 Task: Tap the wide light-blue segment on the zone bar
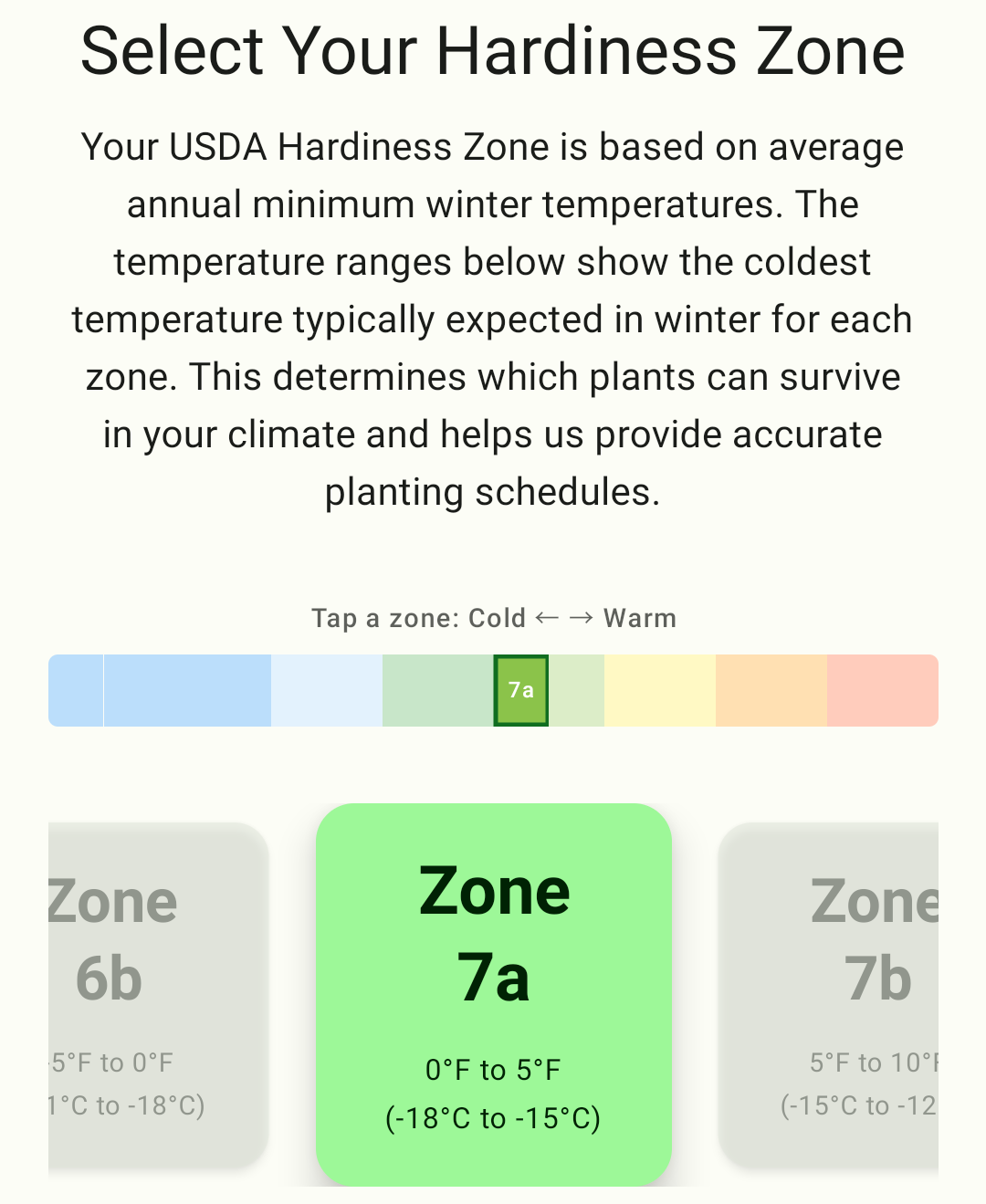coord(187,691)
